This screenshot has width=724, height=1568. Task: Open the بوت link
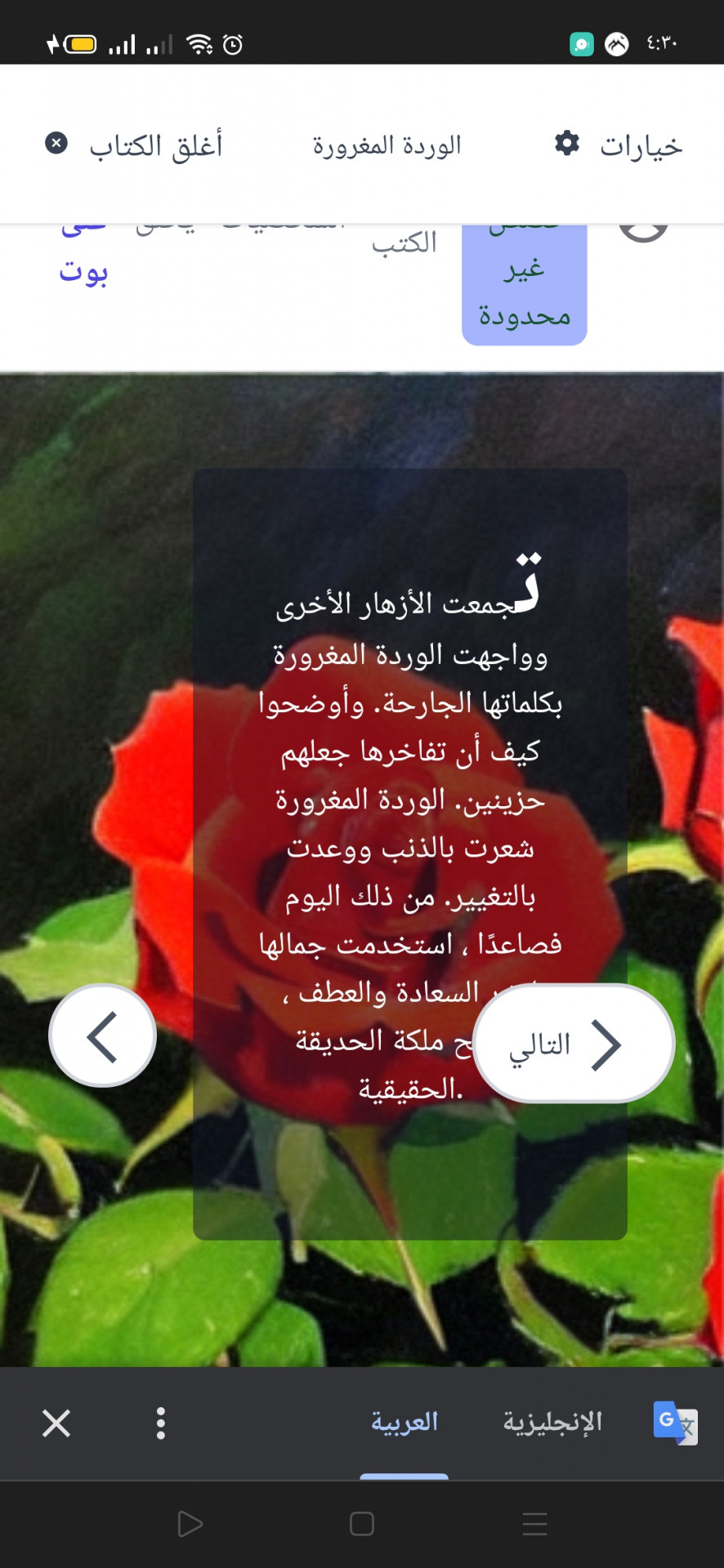click(x=83, y=270)
